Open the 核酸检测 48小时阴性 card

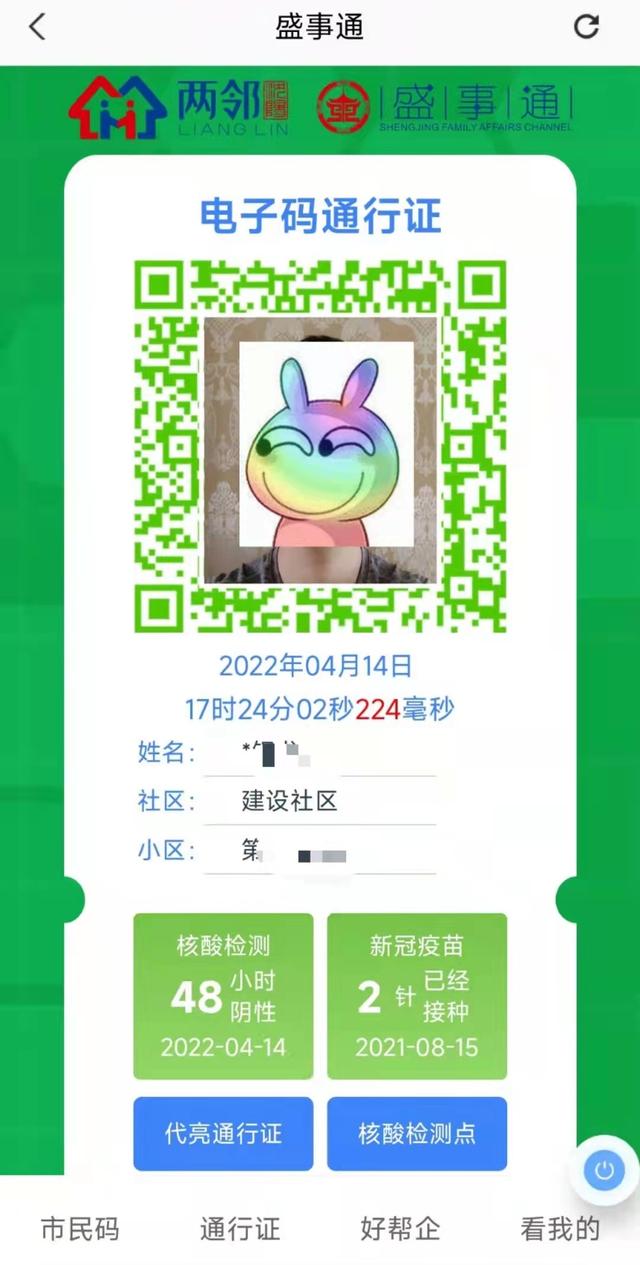(223, 996)
